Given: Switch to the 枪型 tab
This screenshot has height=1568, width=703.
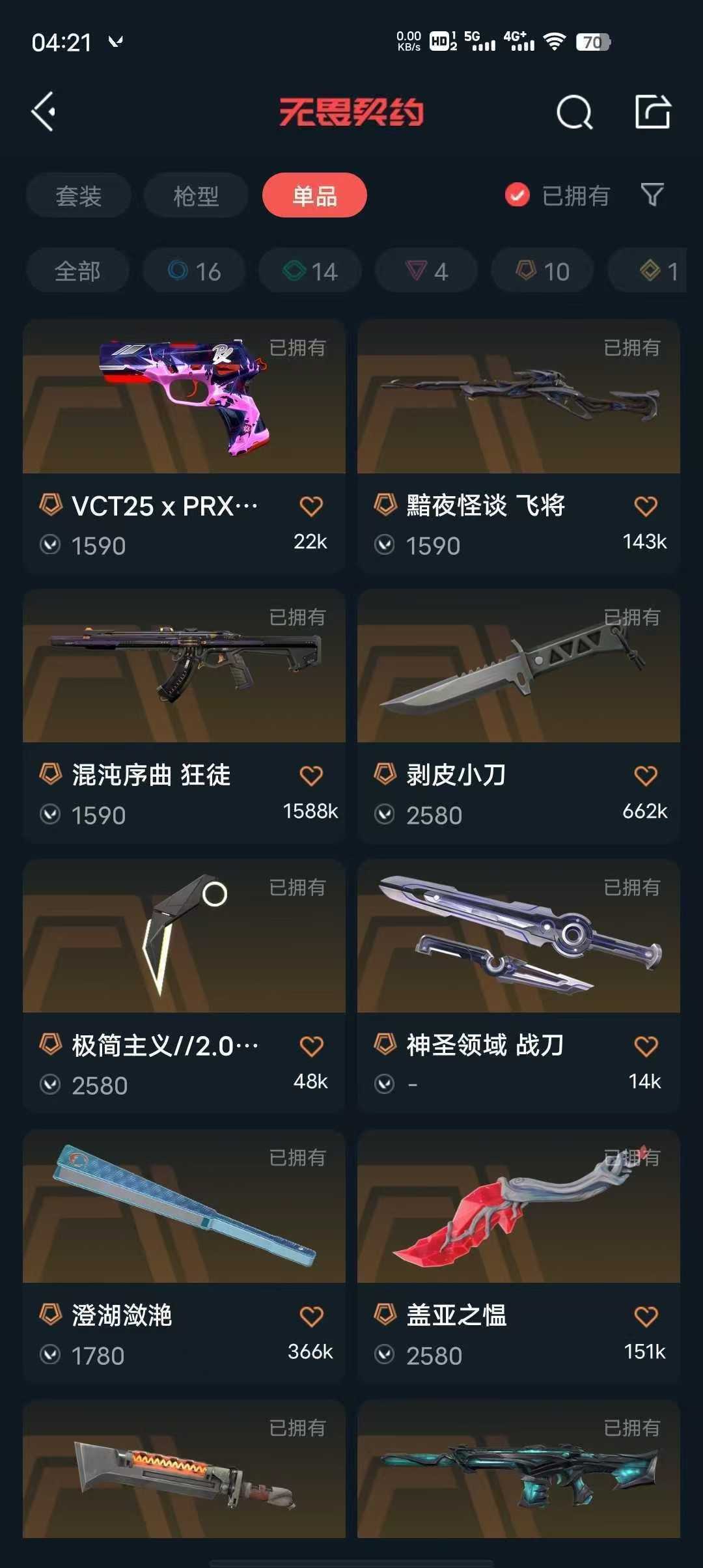Looking at the screenshot, I should pyautogui.click(x=195, y=195).
